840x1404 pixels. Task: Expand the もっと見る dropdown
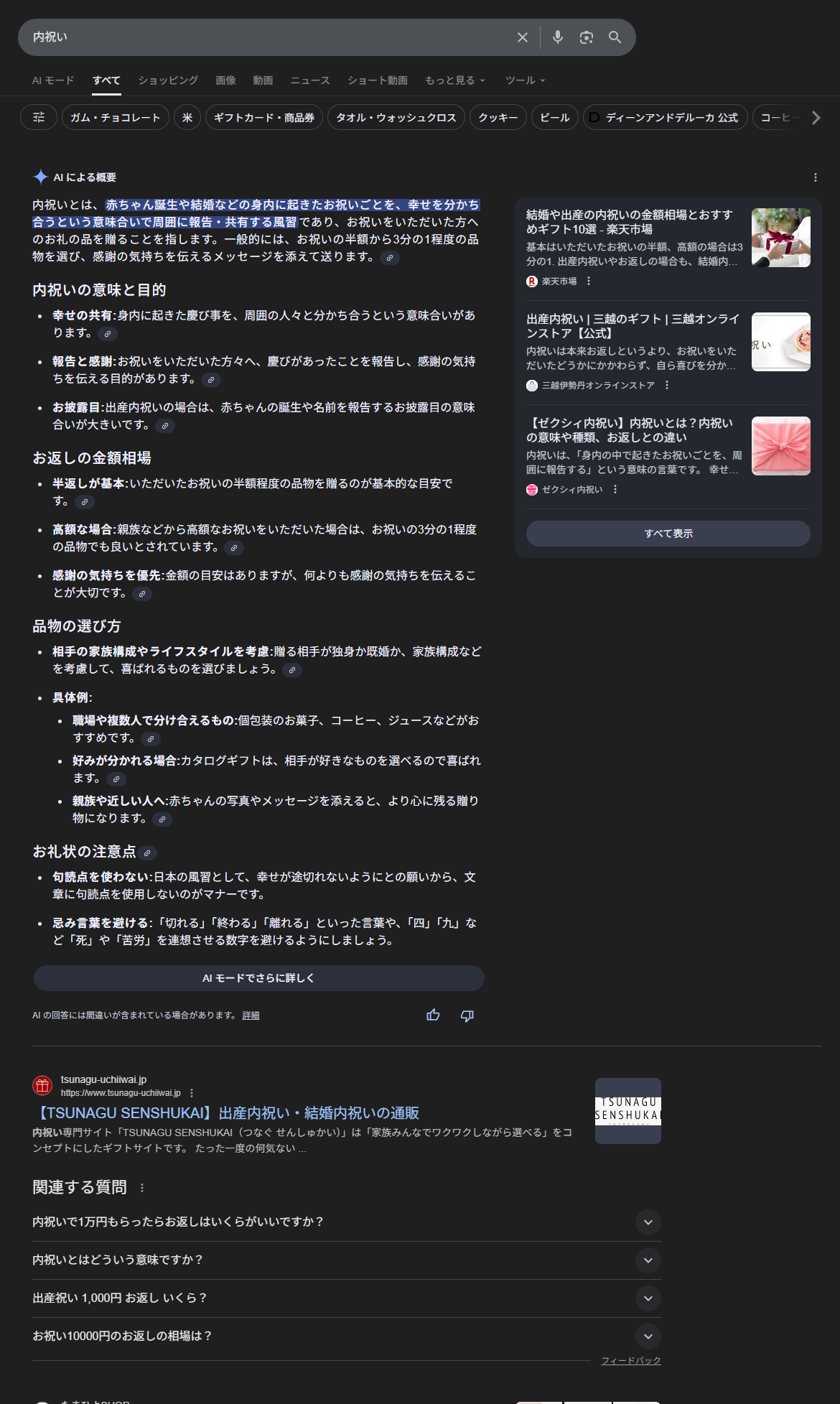point(454,80)
